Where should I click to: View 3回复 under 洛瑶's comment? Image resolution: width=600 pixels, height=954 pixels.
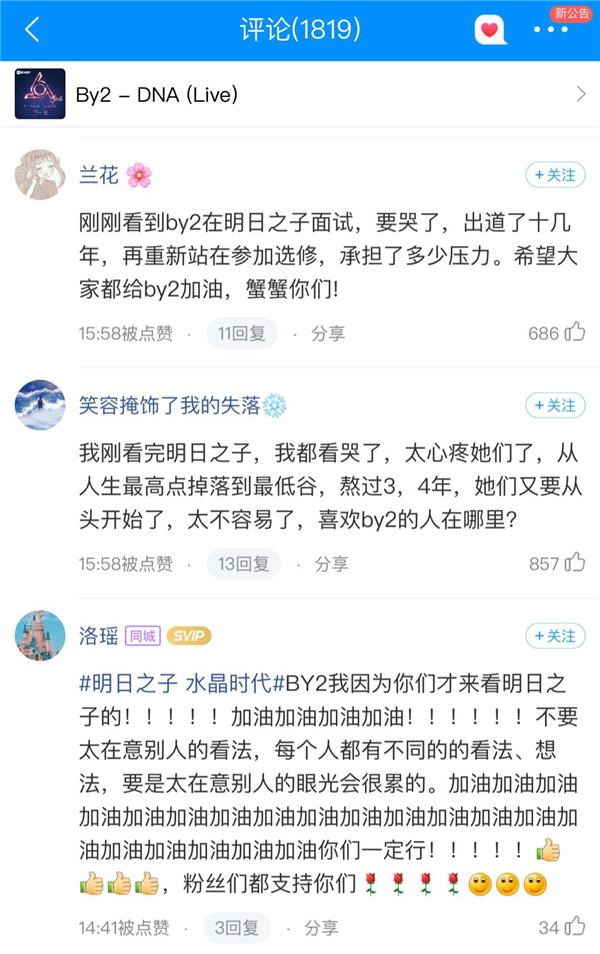(x=237, y=927)
